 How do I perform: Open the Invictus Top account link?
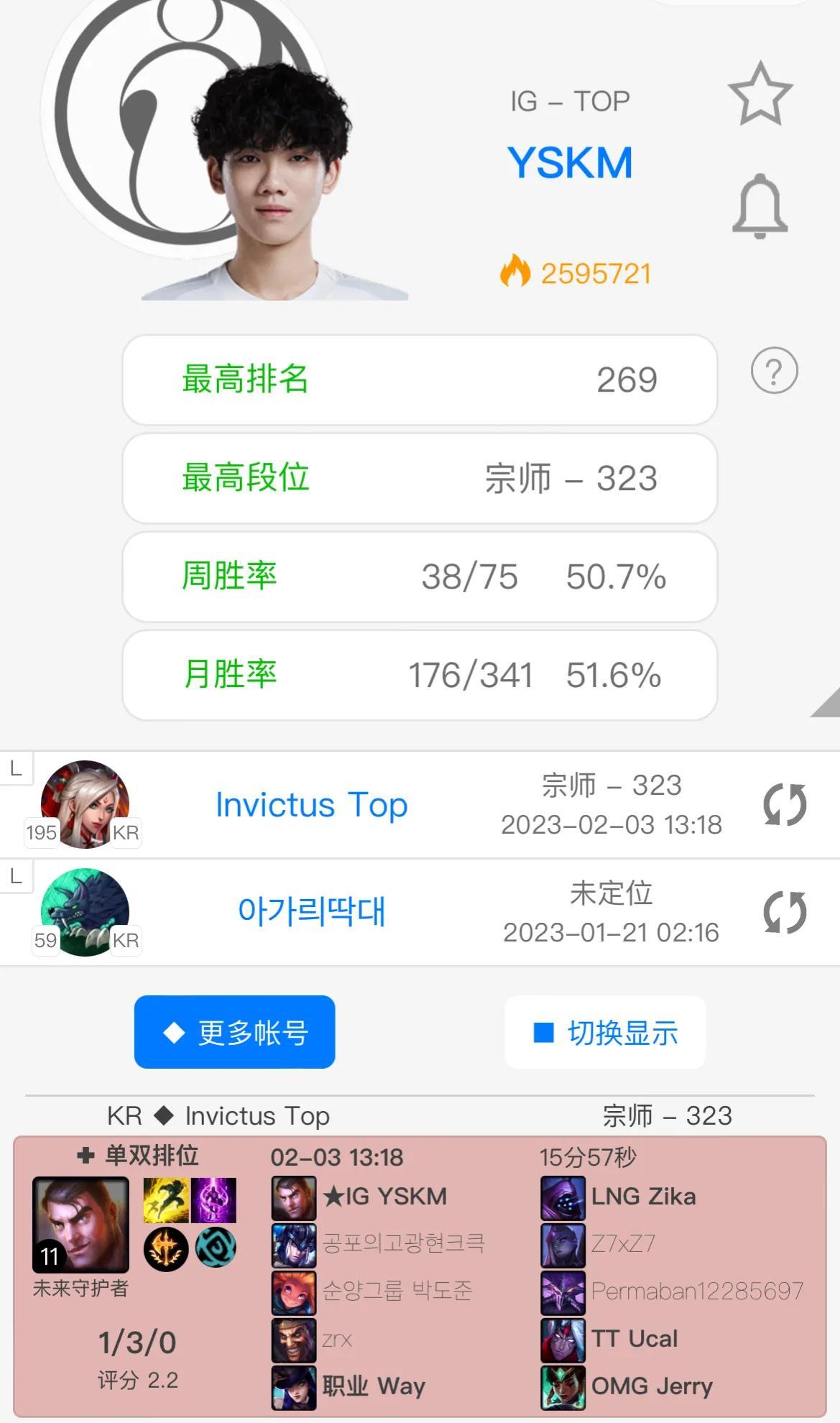(311, 805)
